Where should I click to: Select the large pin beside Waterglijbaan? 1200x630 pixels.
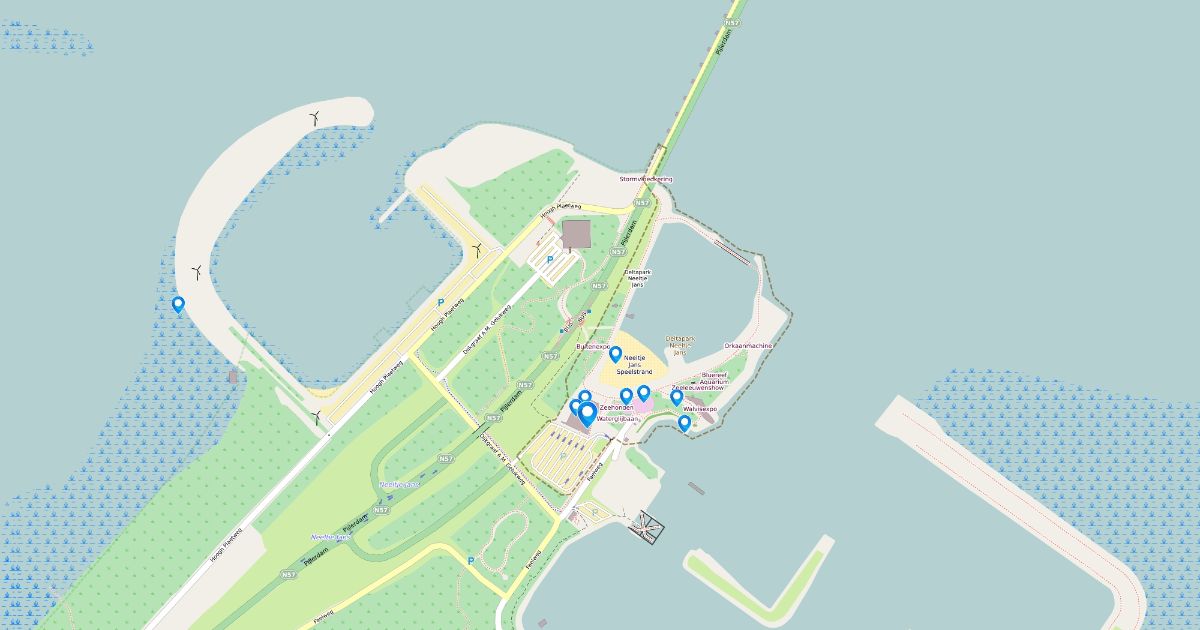click(587, 412)
